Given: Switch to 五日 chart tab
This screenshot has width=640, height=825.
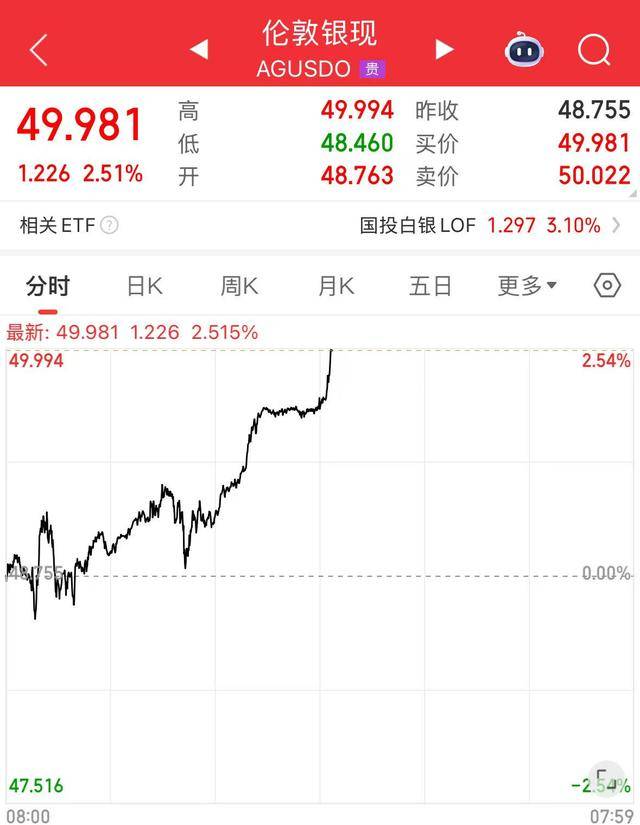Looking at the screenshot, I should [x=430, y=286].
